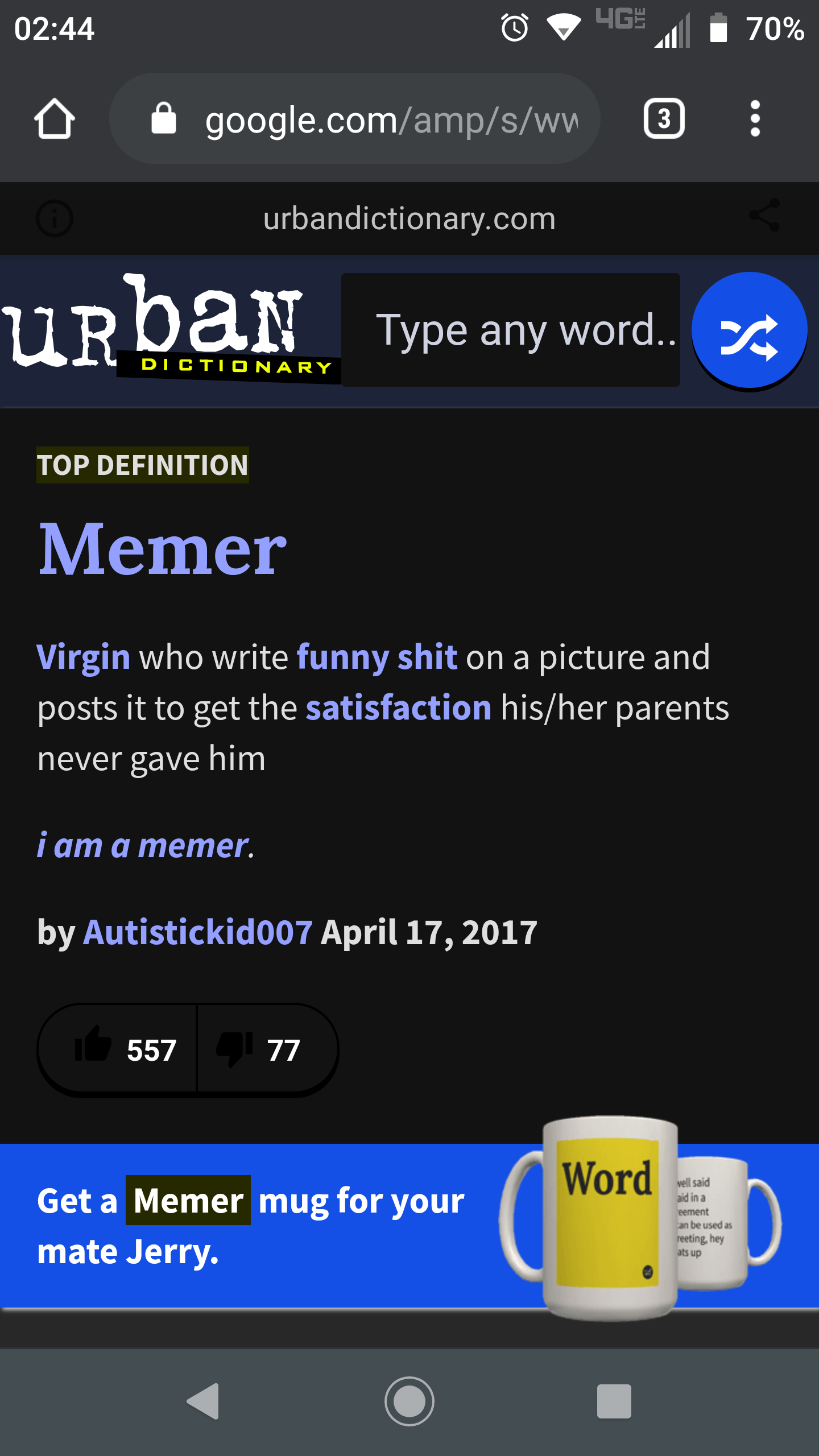Tap the blue shuffle random word button
This screenshot has width=819, height=1456.
[749, 330]
